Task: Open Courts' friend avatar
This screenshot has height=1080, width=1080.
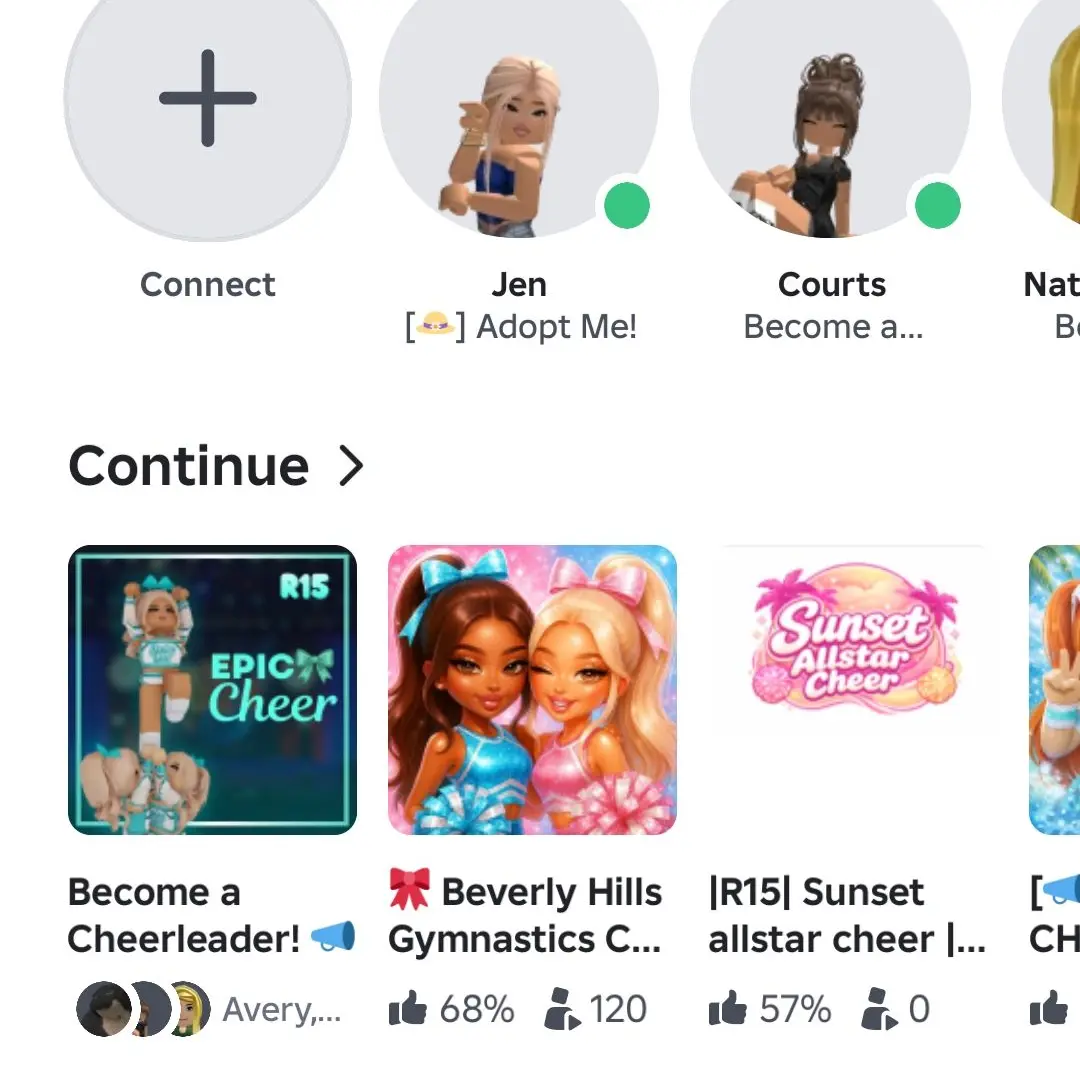Action: pyautogui.click(x=830, y=110)
